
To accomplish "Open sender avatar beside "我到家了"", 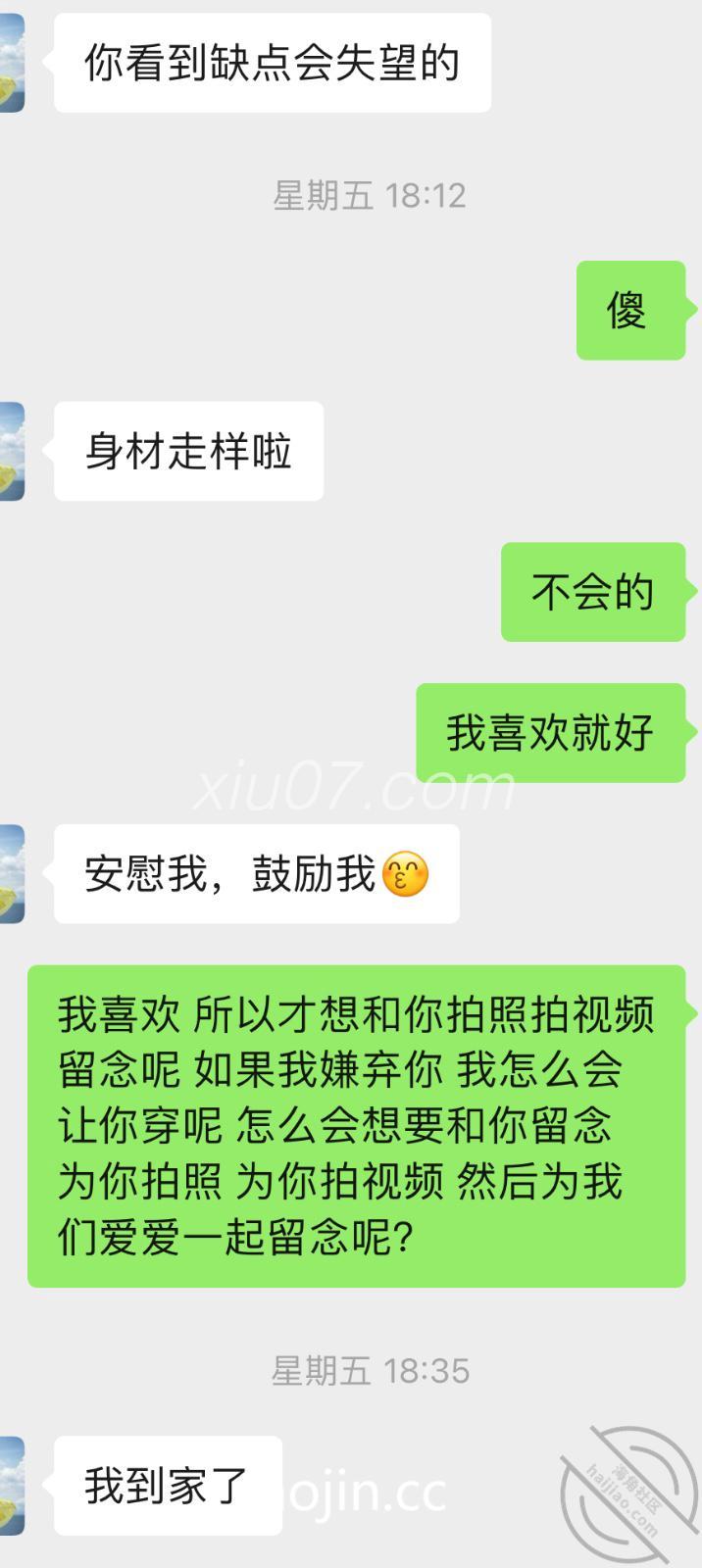I will [12, 1486].
